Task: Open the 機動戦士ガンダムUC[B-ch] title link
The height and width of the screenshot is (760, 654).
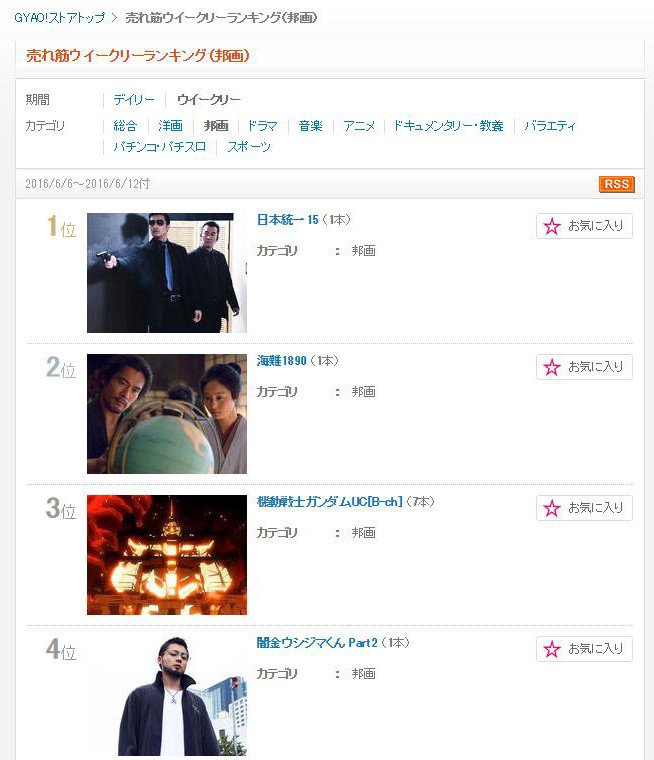Action: pos(329,502)
